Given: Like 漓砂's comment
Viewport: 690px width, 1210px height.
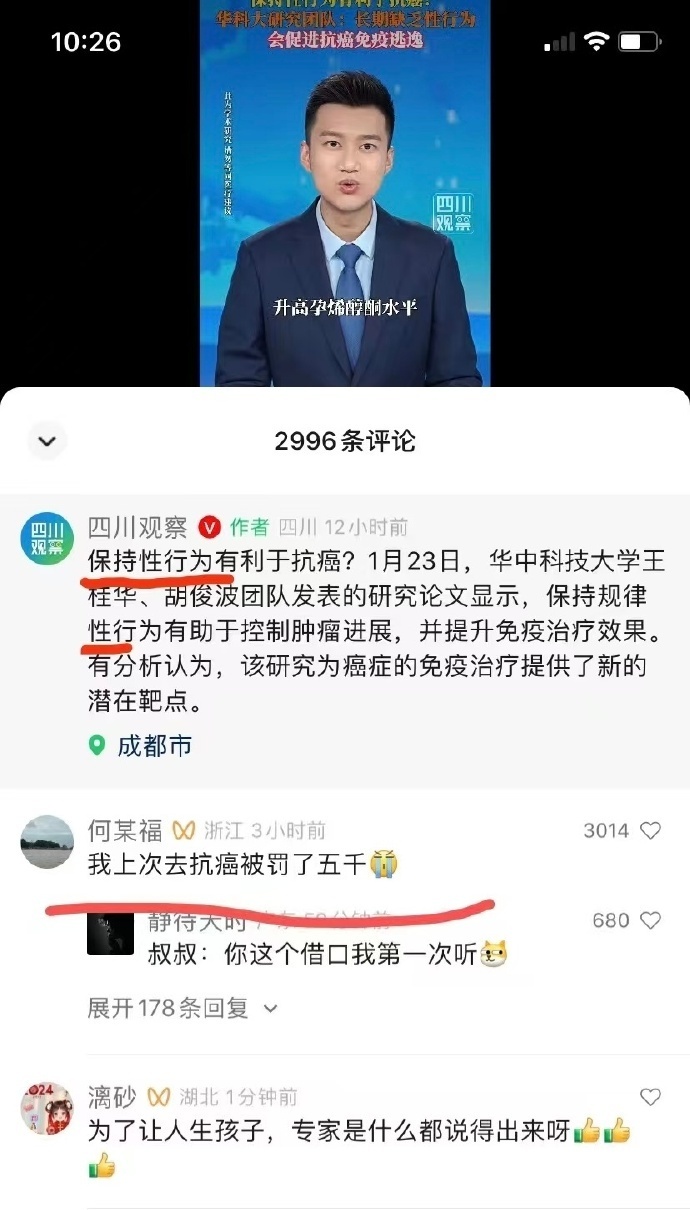Looking at the screenshot, I should coord(650,1097).
